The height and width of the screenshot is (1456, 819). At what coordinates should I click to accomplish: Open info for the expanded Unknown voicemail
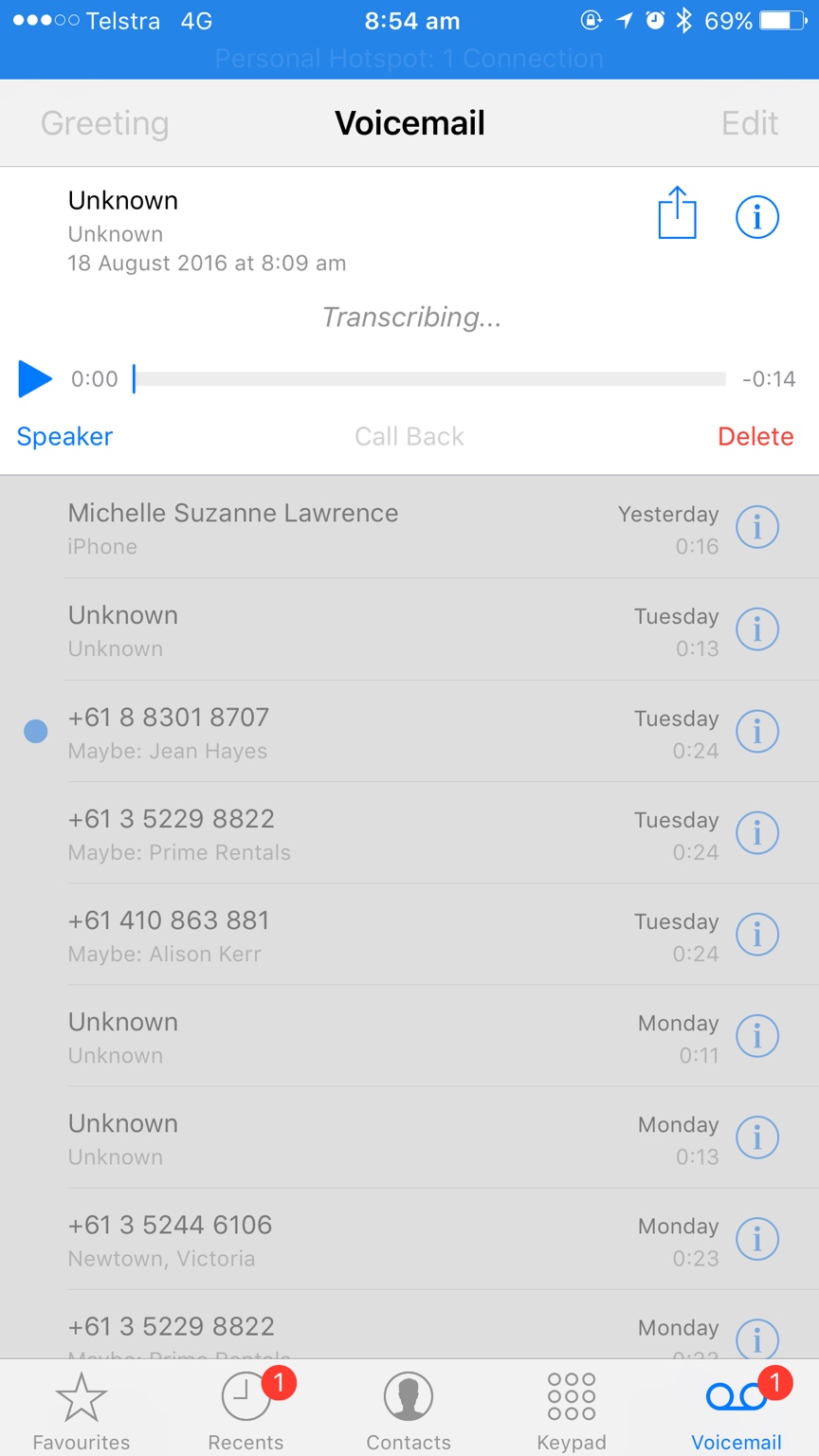[x=756, y=217]
